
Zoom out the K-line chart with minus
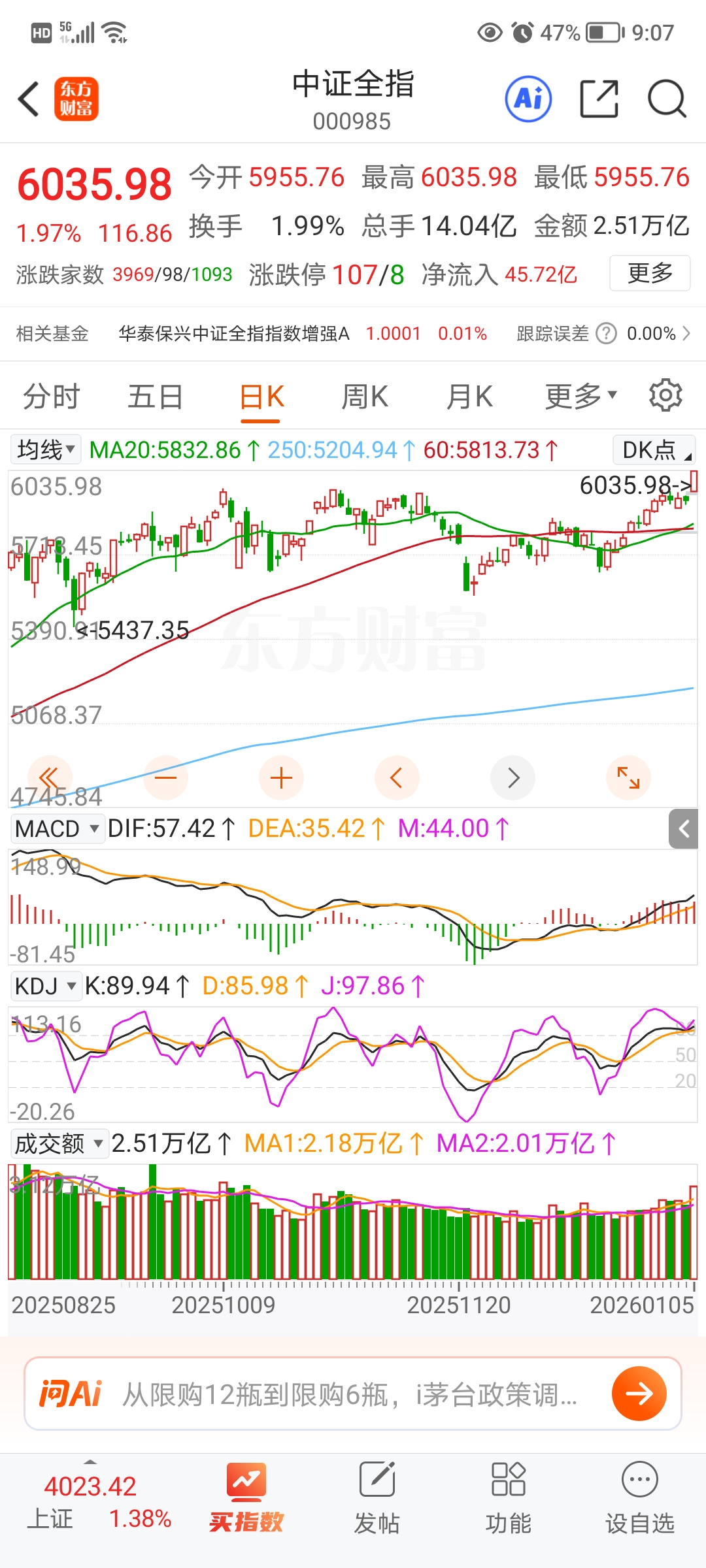tap(166, 777)
